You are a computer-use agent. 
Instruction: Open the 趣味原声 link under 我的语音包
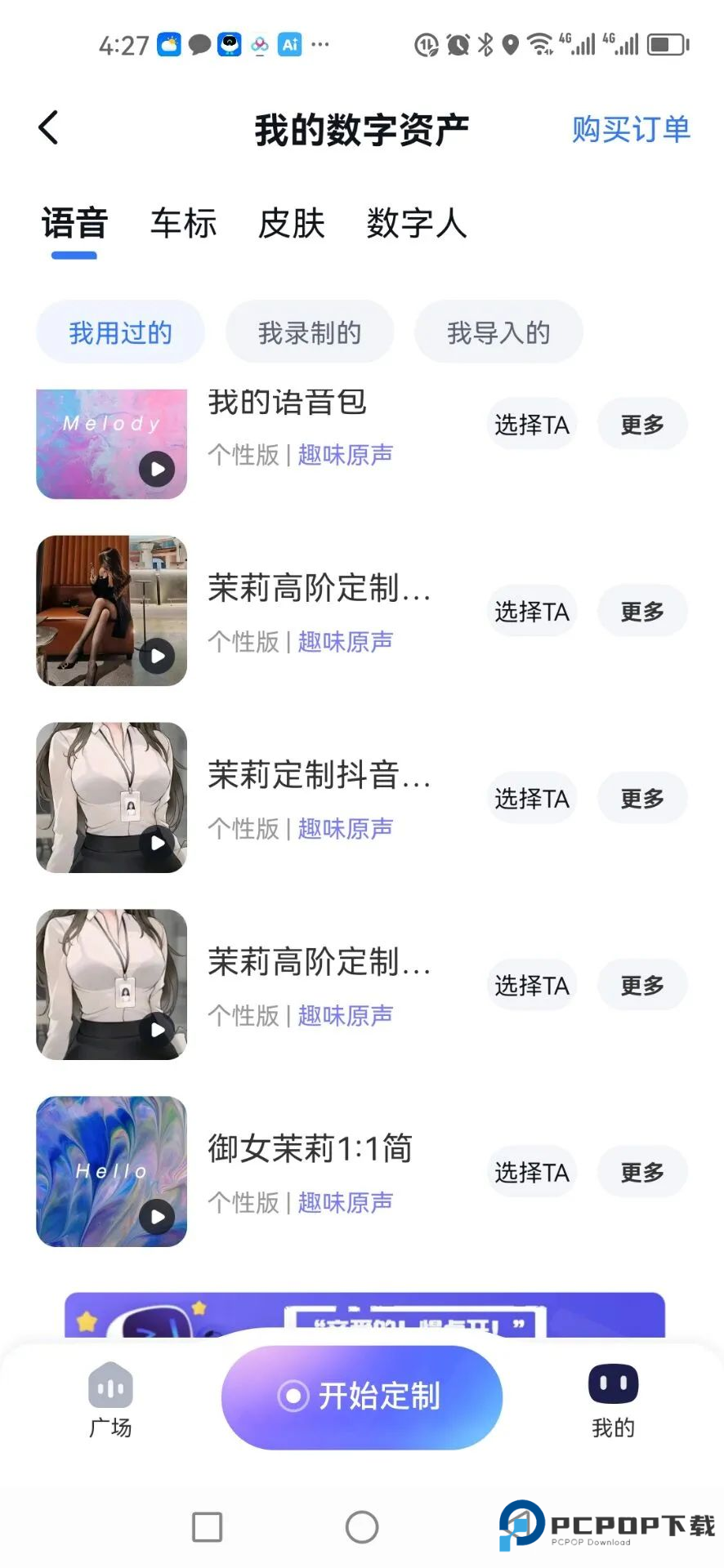pos(345,454)
